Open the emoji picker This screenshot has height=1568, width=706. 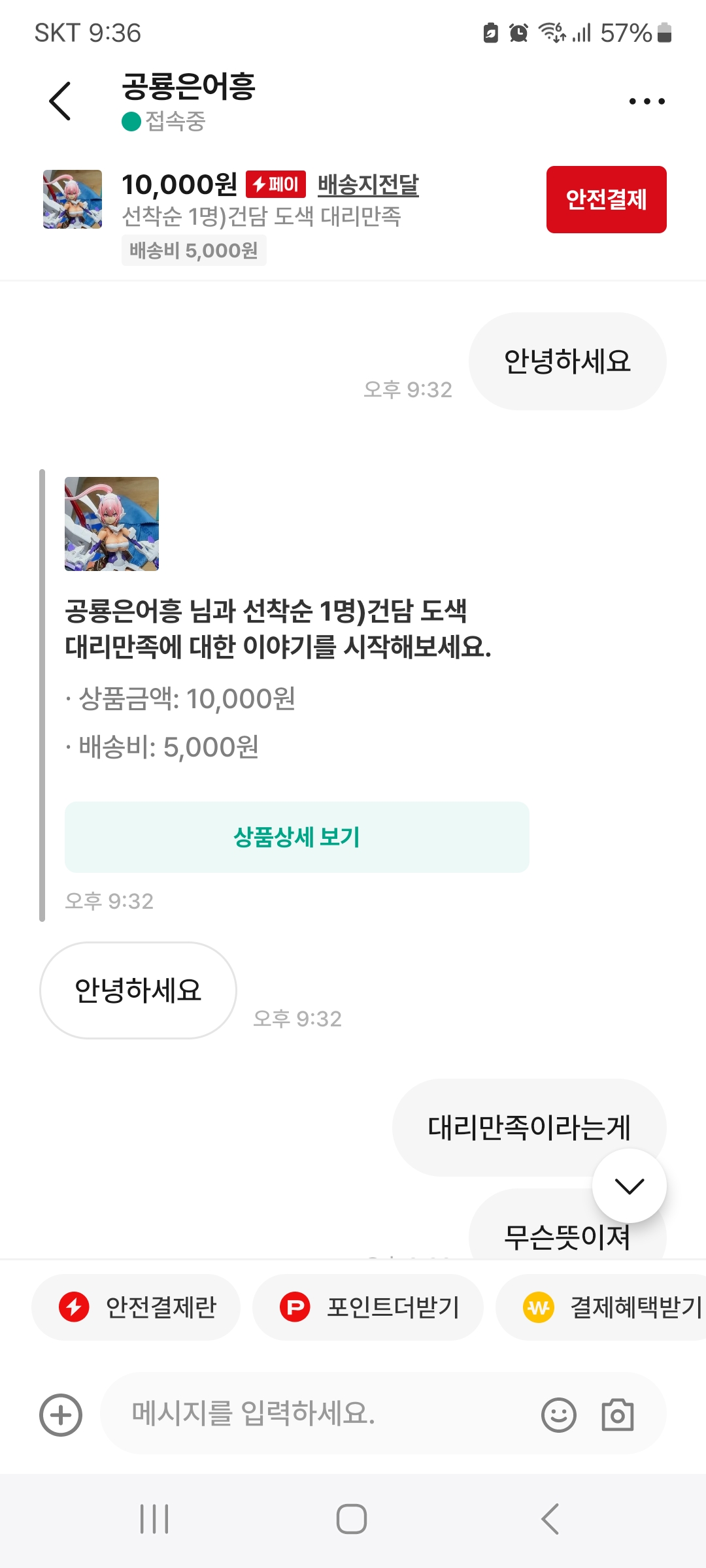pyautogui.click(x=559, y=1415)
